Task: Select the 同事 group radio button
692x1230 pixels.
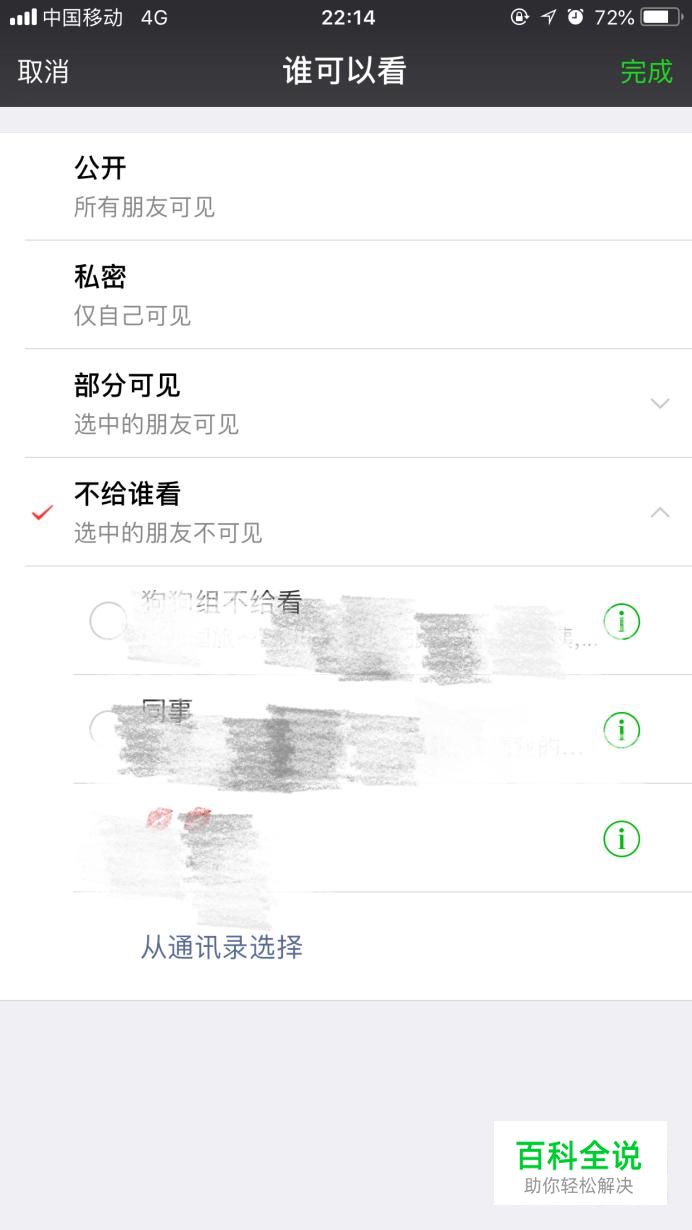Action: 105,727
